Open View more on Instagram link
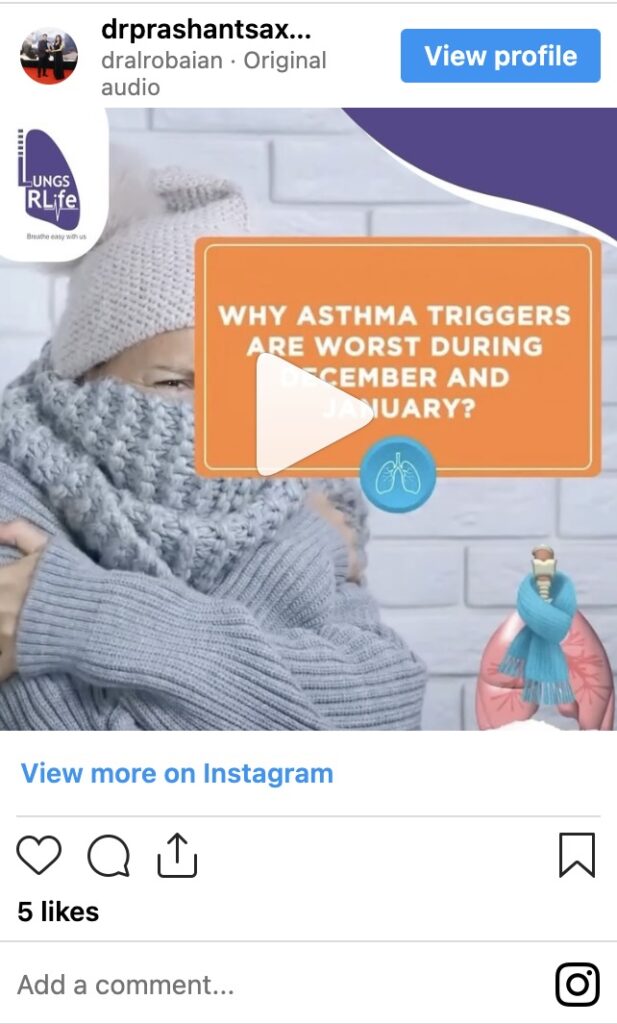 pyautogui.click(x=177, y=773)
